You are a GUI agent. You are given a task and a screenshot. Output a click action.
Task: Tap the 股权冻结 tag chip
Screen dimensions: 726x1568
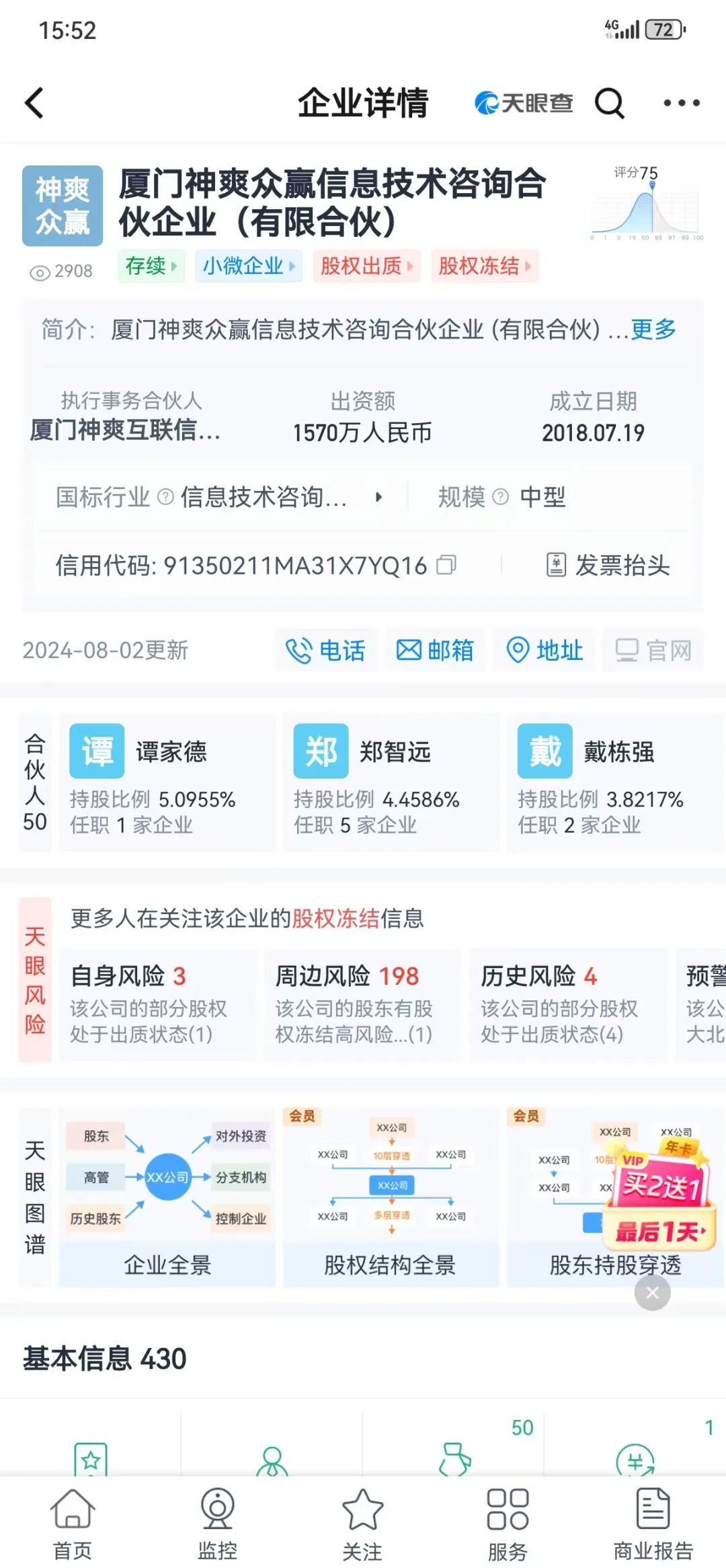484,266
